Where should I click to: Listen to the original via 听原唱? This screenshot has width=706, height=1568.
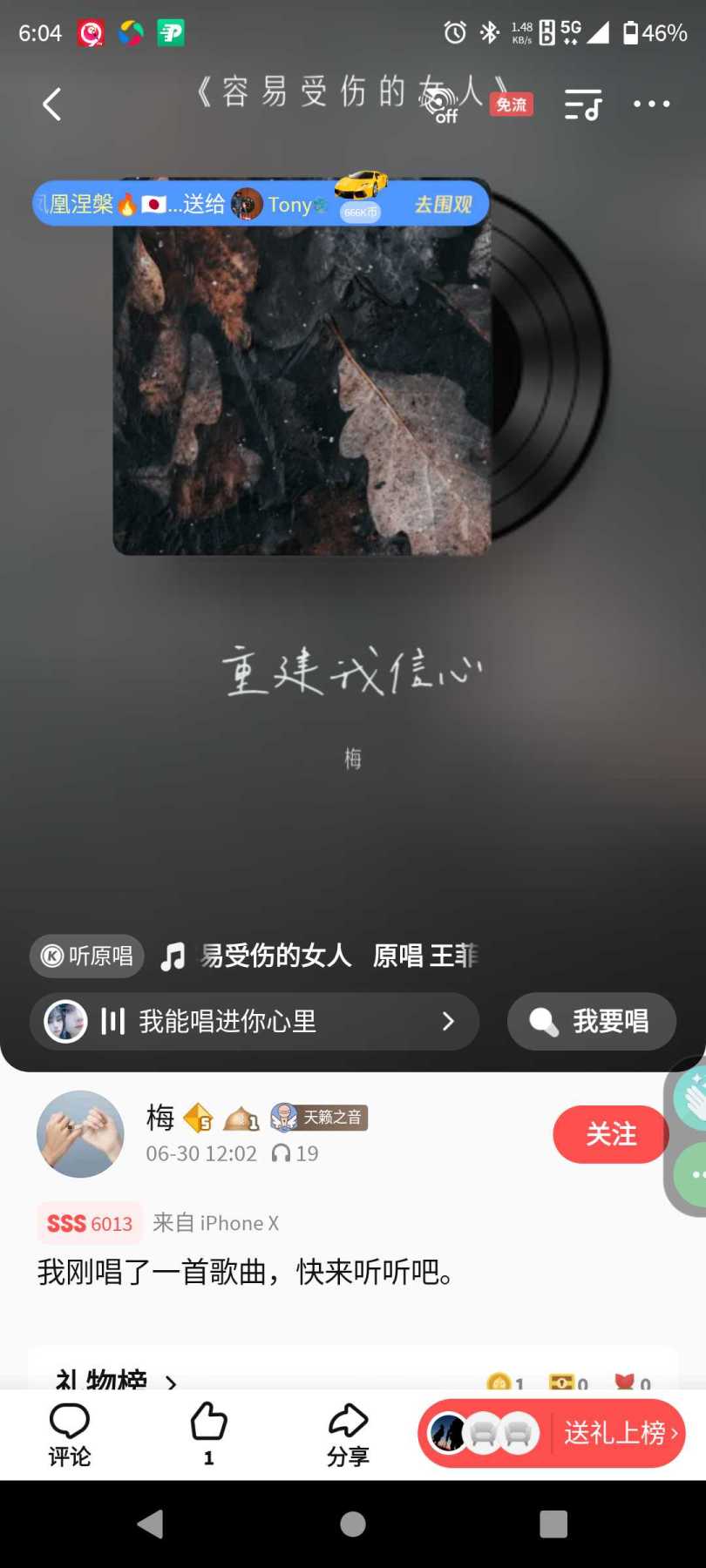[87, 956]
